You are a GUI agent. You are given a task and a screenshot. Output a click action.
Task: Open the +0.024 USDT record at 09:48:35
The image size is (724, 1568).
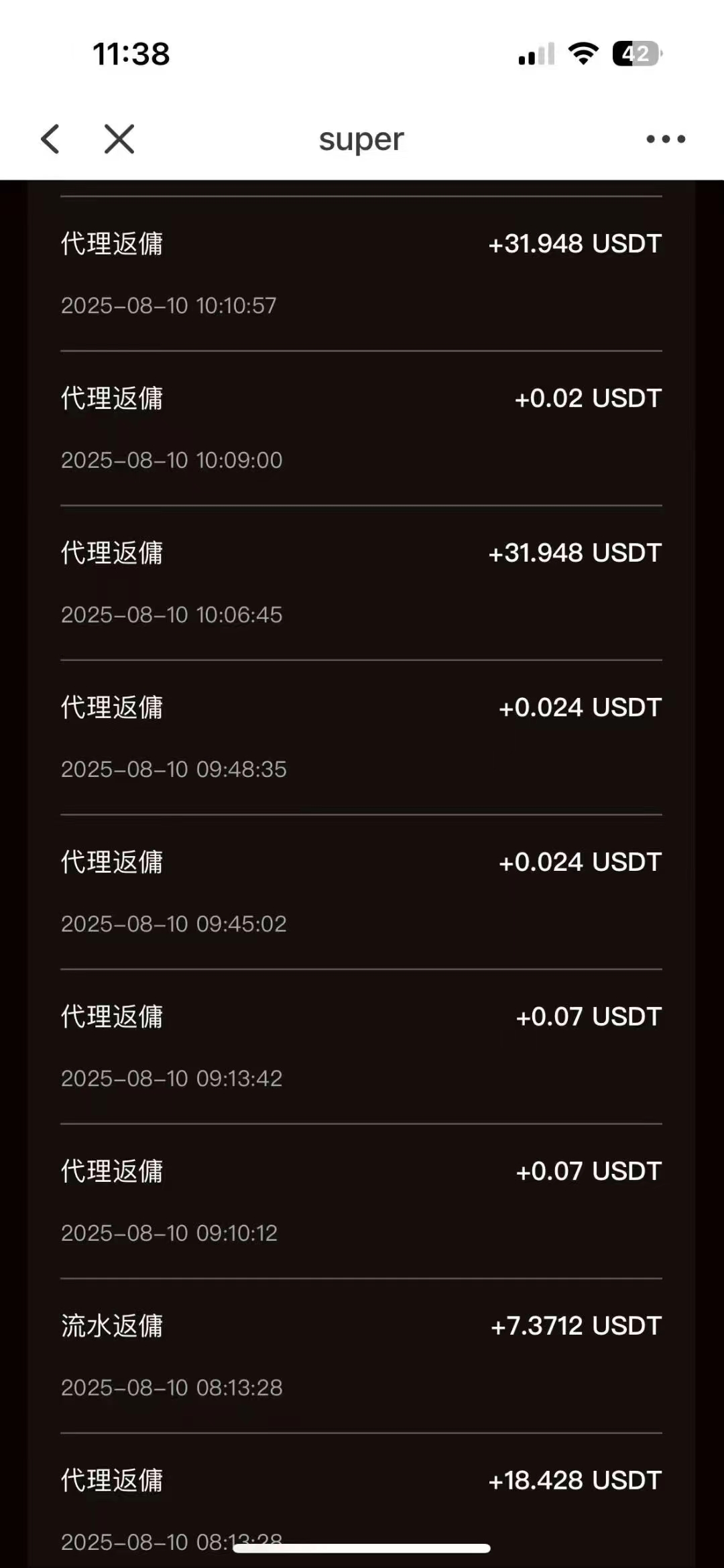point(362,736)
